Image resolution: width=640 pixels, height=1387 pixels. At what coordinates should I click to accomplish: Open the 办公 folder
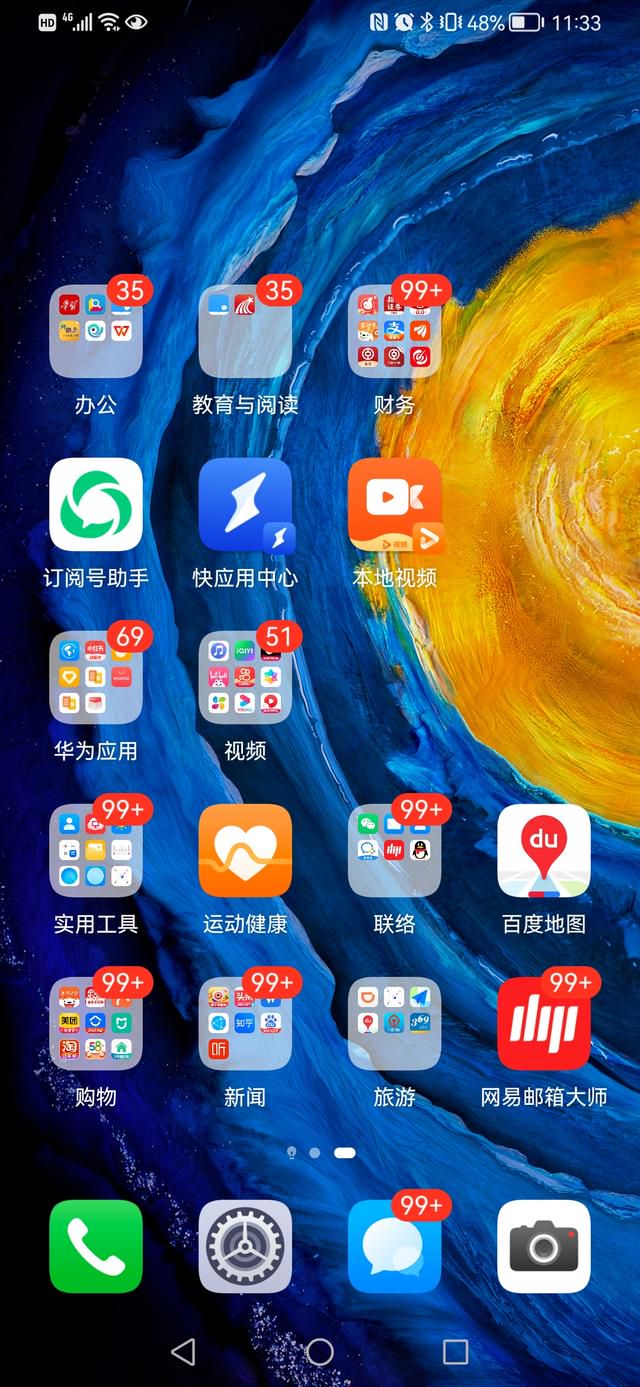pyautogui.click(x=96, y=331)
